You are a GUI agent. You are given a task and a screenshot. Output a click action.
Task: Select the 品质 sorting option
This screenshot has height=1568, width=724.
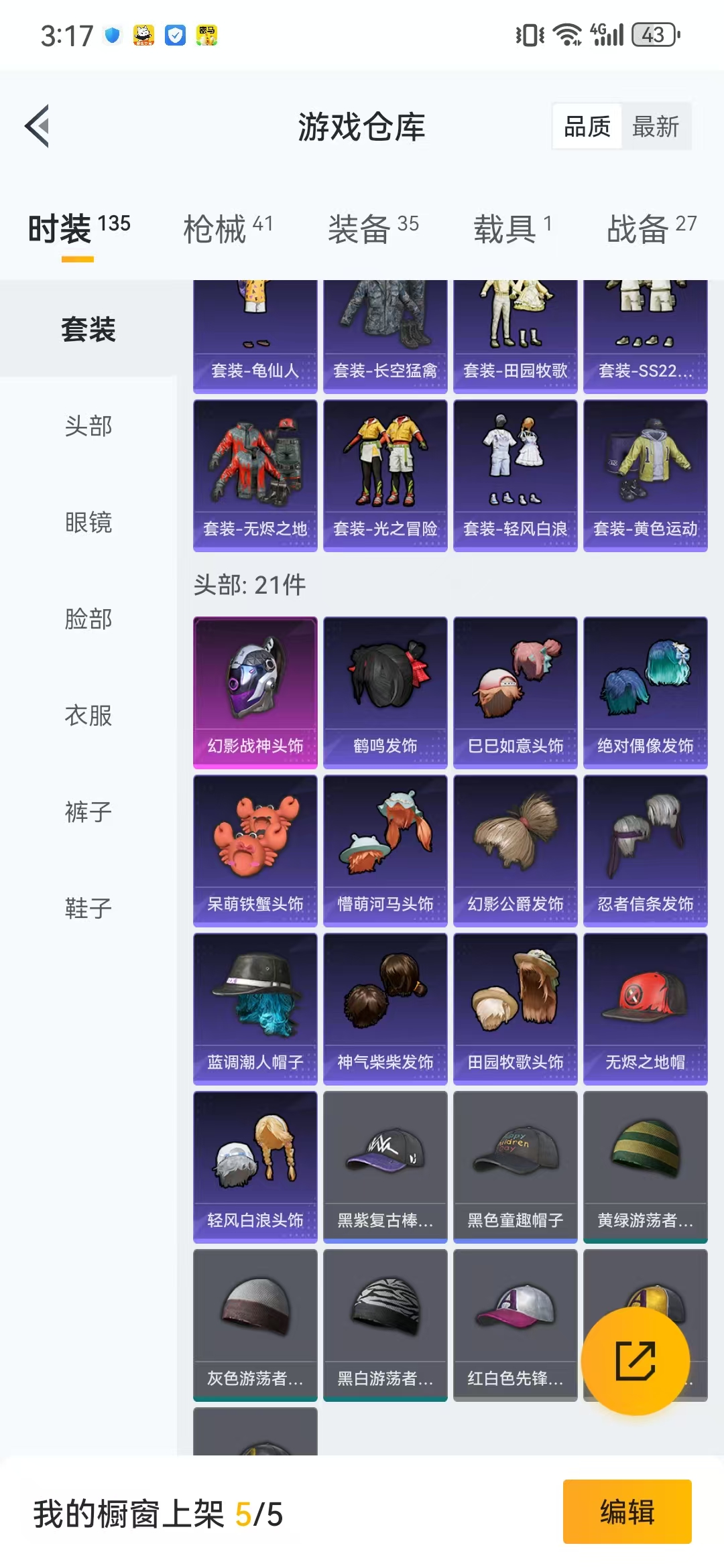[x=587, y=126]
